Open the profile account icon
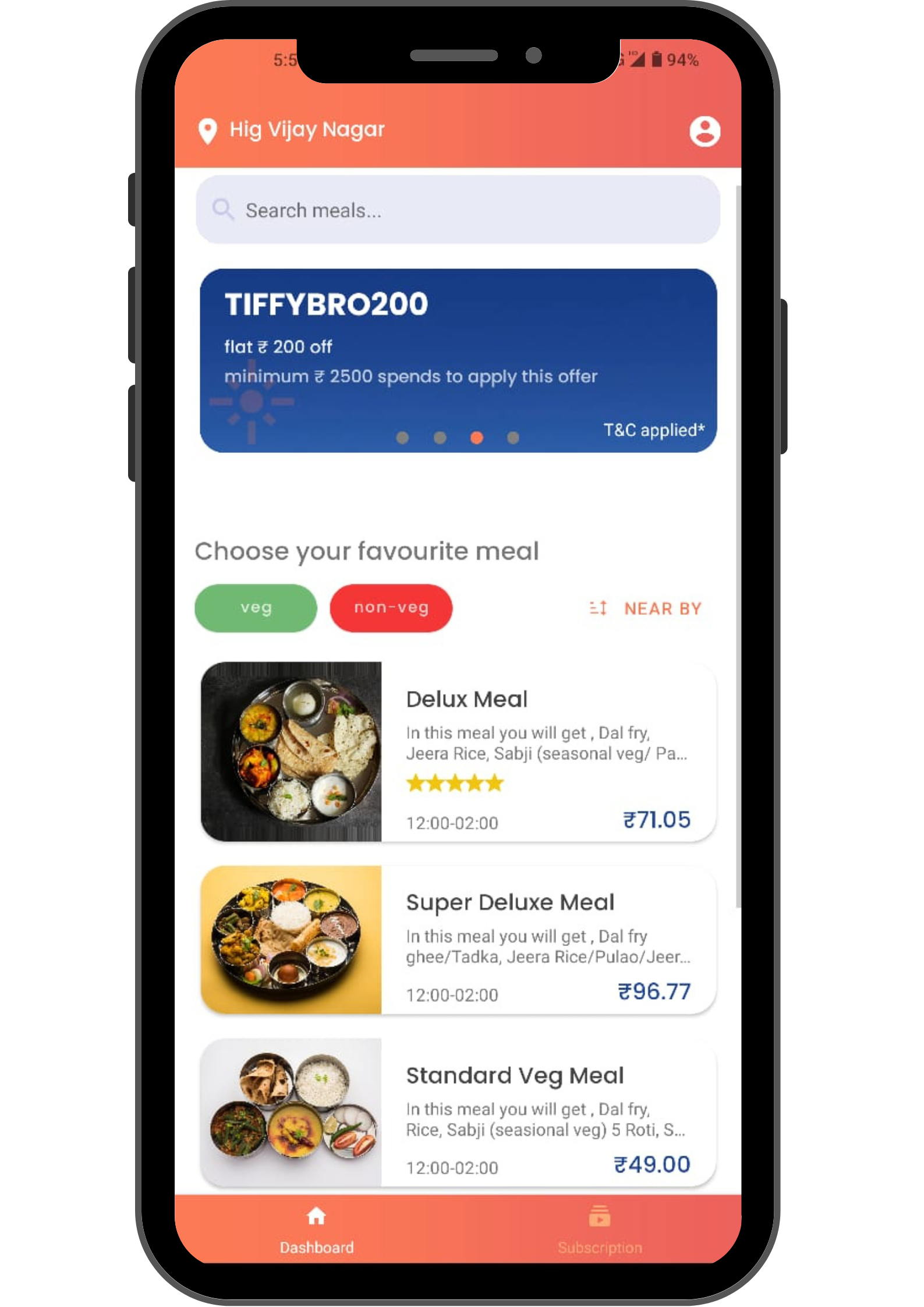This screenshot has width=924, height=1307. tap(704, 131)
